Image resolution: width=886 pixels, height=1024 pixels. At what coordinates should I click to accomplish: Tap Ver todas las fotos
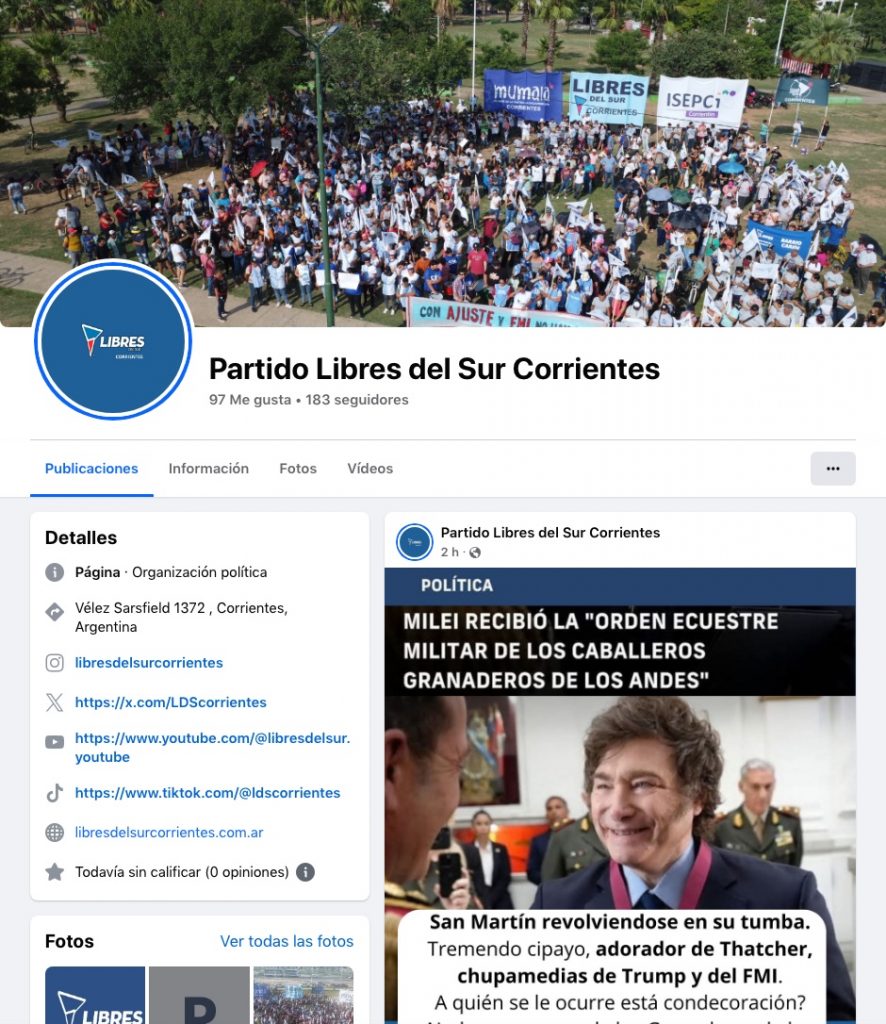click(287, 941)
